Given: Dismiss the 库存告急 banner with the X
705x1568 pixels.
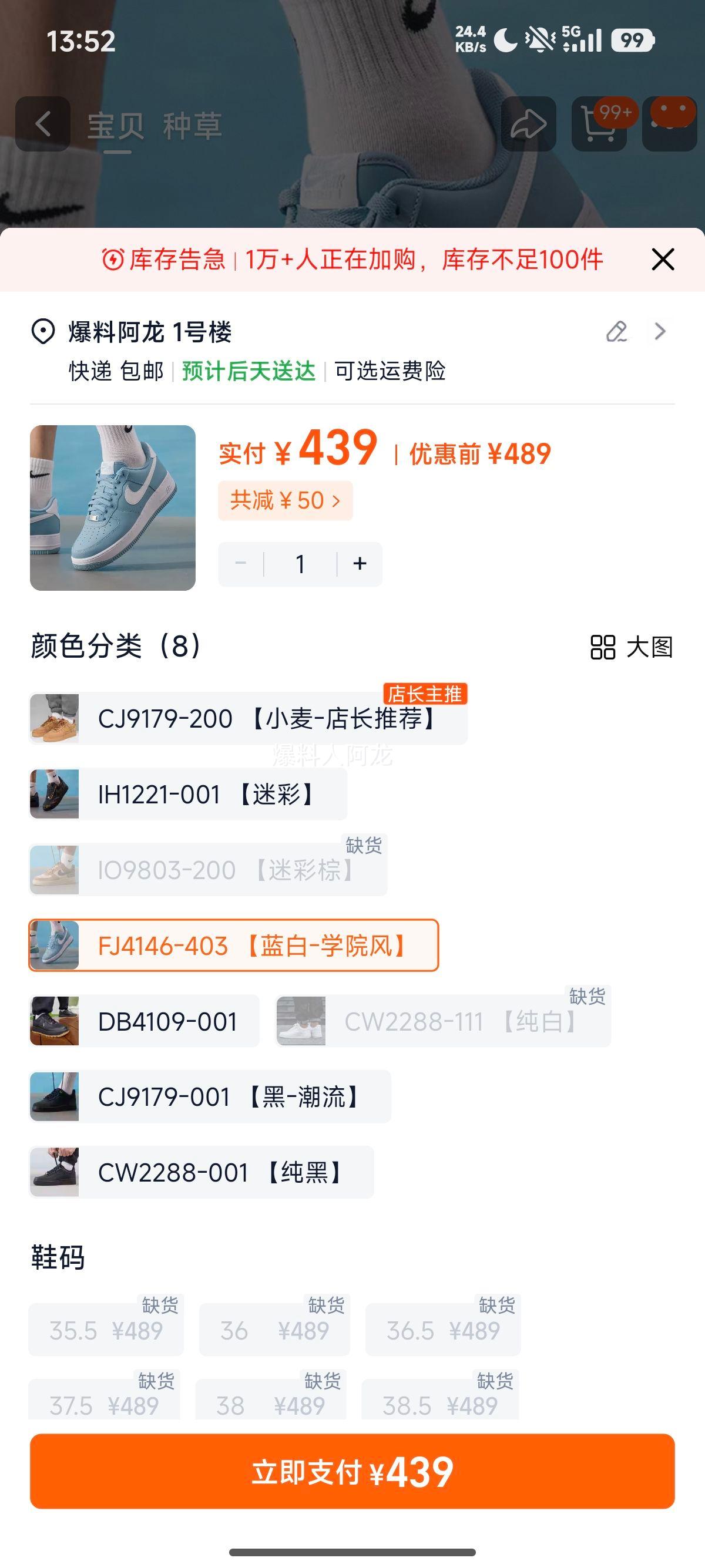Looking at the screenshot, I should pyautogui.click(x=662, y=259).
